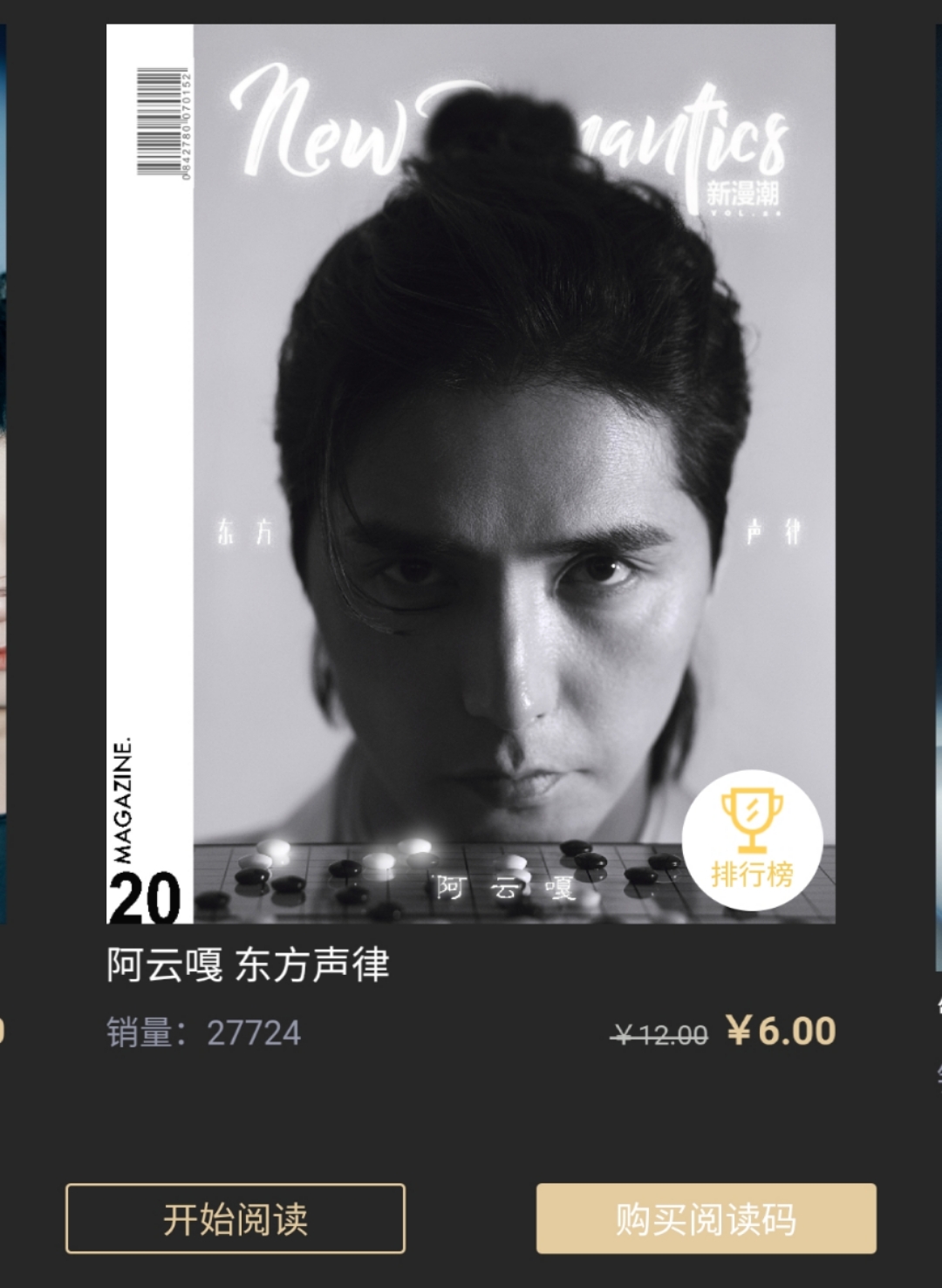Click the large 20 number on the cover
942x1288 pixels.
click(x=144, y=896)
